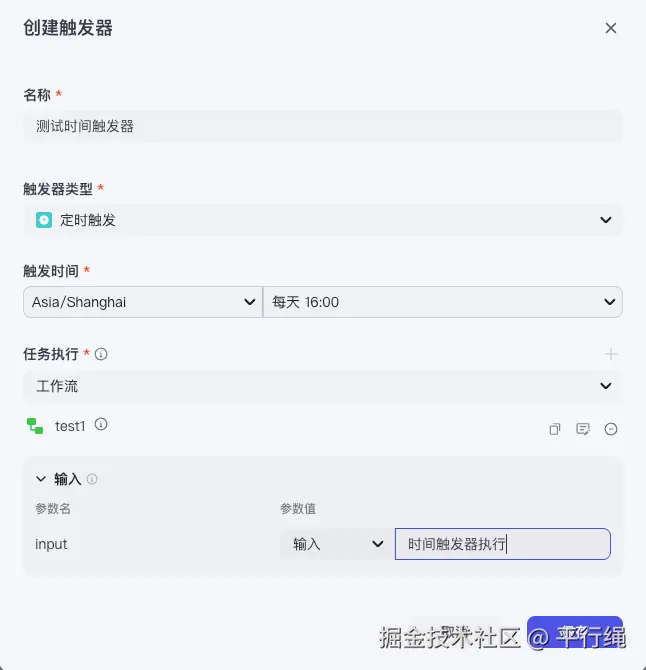Screen dimensions: 646x670
Task: Edit the 时间触发器执行 parameter value field
Action: tap(502, 544)
